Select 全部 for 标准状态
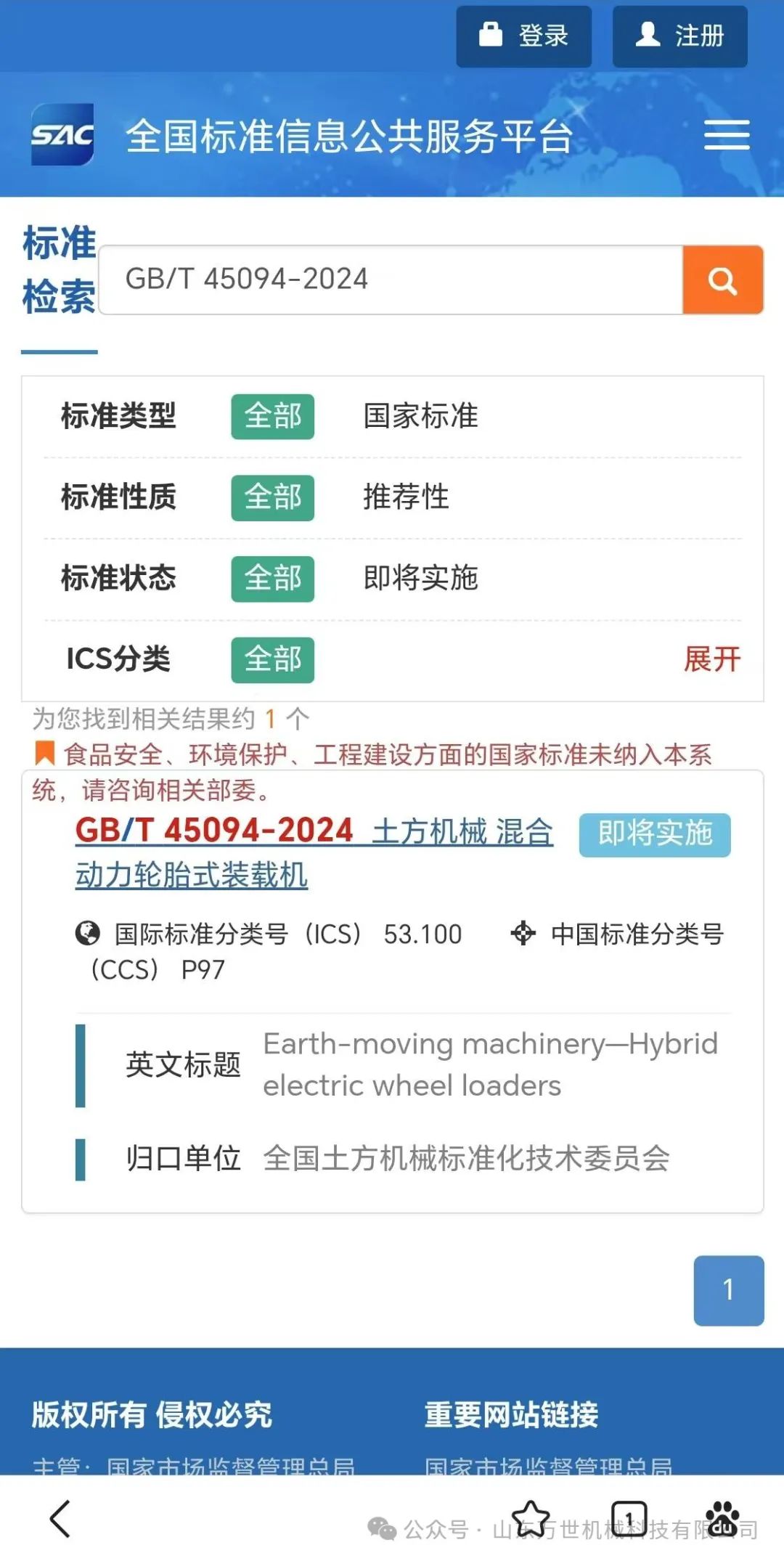Screen dimensions: 784x1561 coord(272,579)
